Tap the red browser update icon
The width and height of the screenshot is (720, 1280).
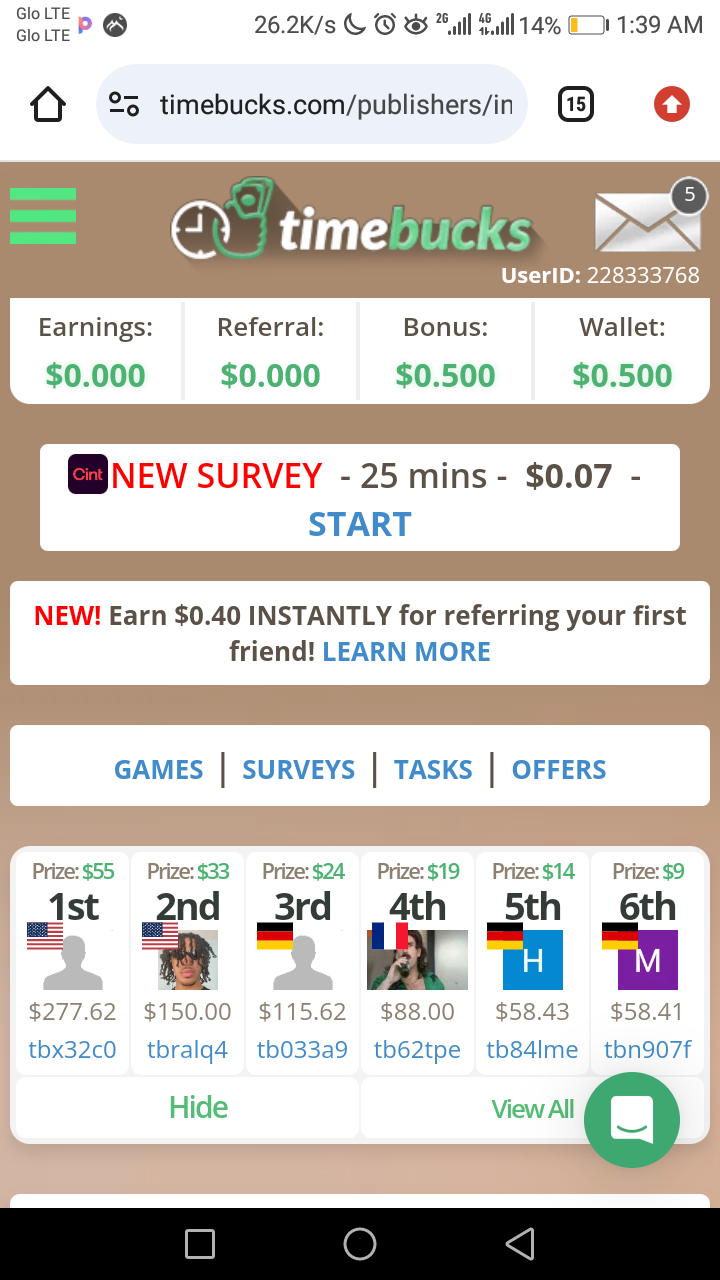pyautogui.click(x=672, y=104)
